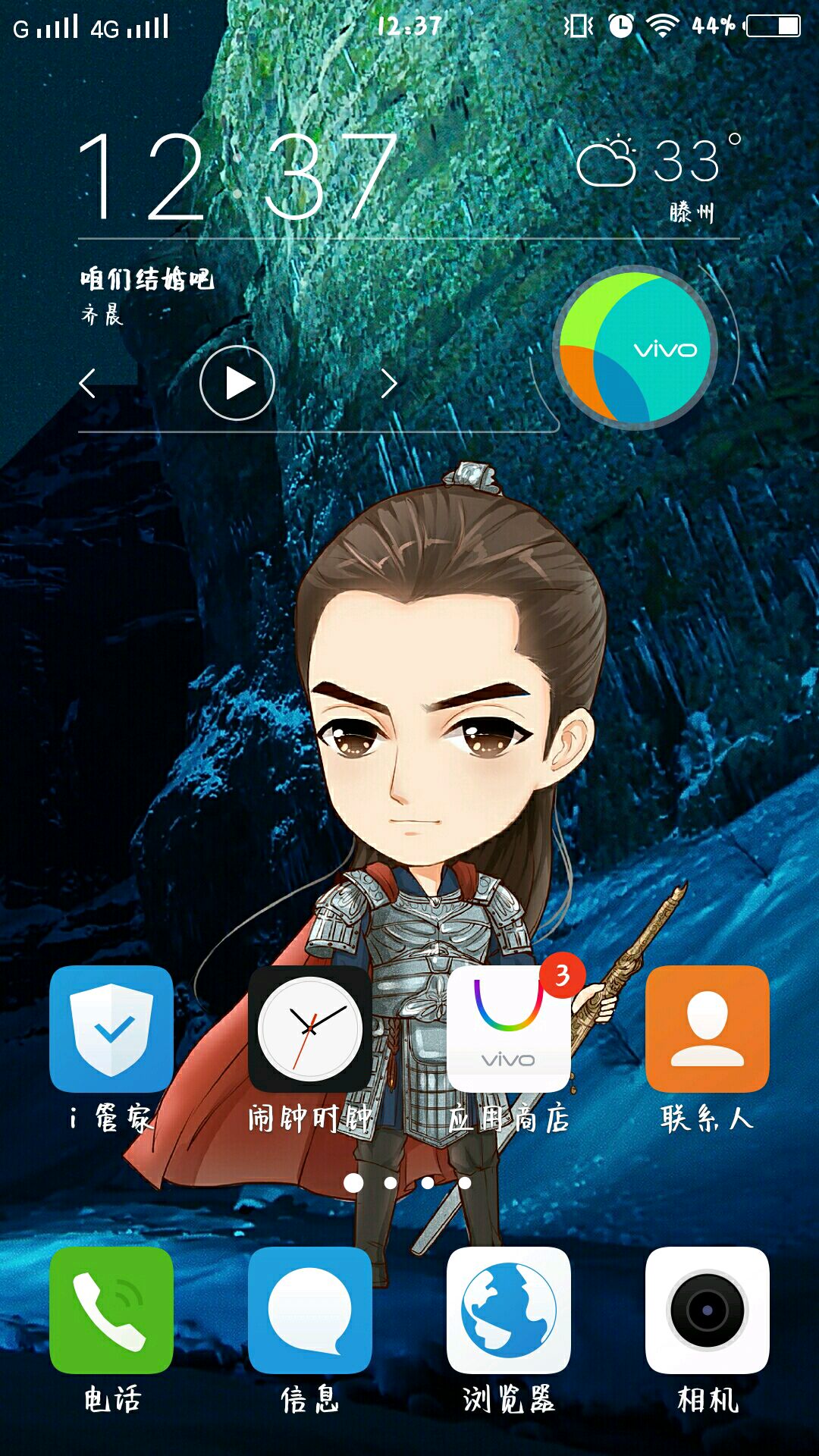Viewport: 819px width, 1456px height.
Task: Open the 信息 messages app
Action: tap(310, 1311)
